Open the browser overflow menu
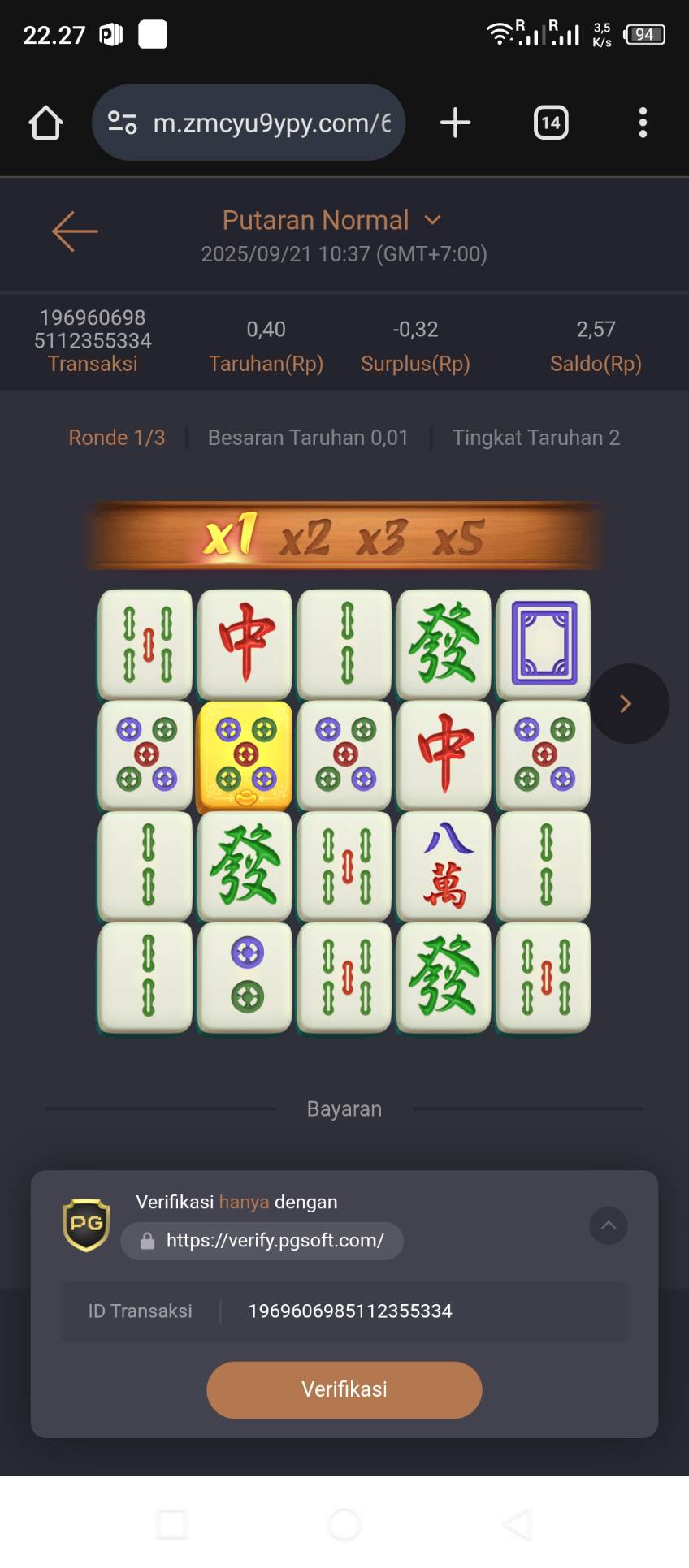This screenshot has width=689, height=1568. 643,123
